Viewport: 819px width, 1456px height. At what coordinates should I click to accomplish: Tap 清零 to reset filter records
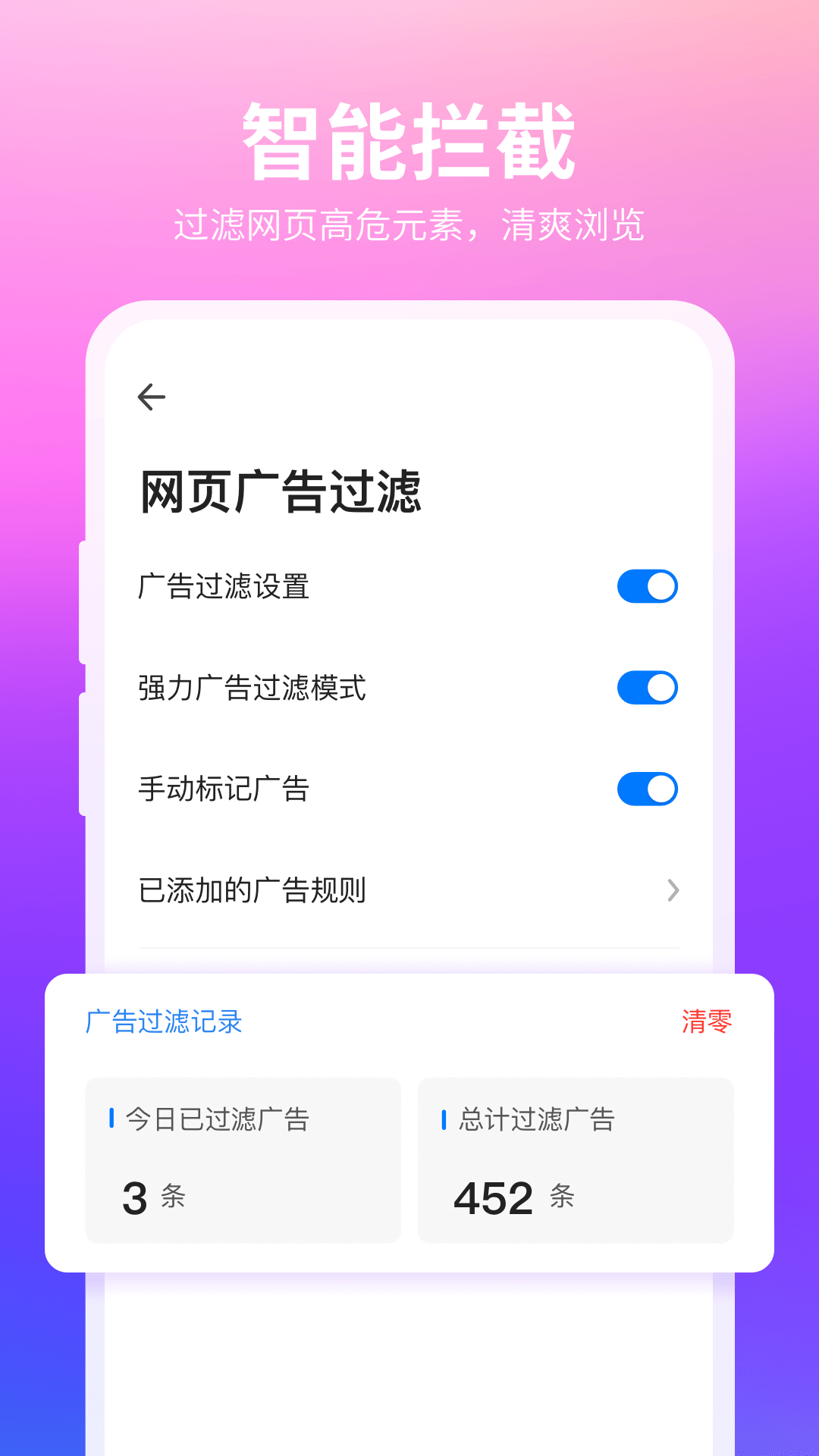708,1021
